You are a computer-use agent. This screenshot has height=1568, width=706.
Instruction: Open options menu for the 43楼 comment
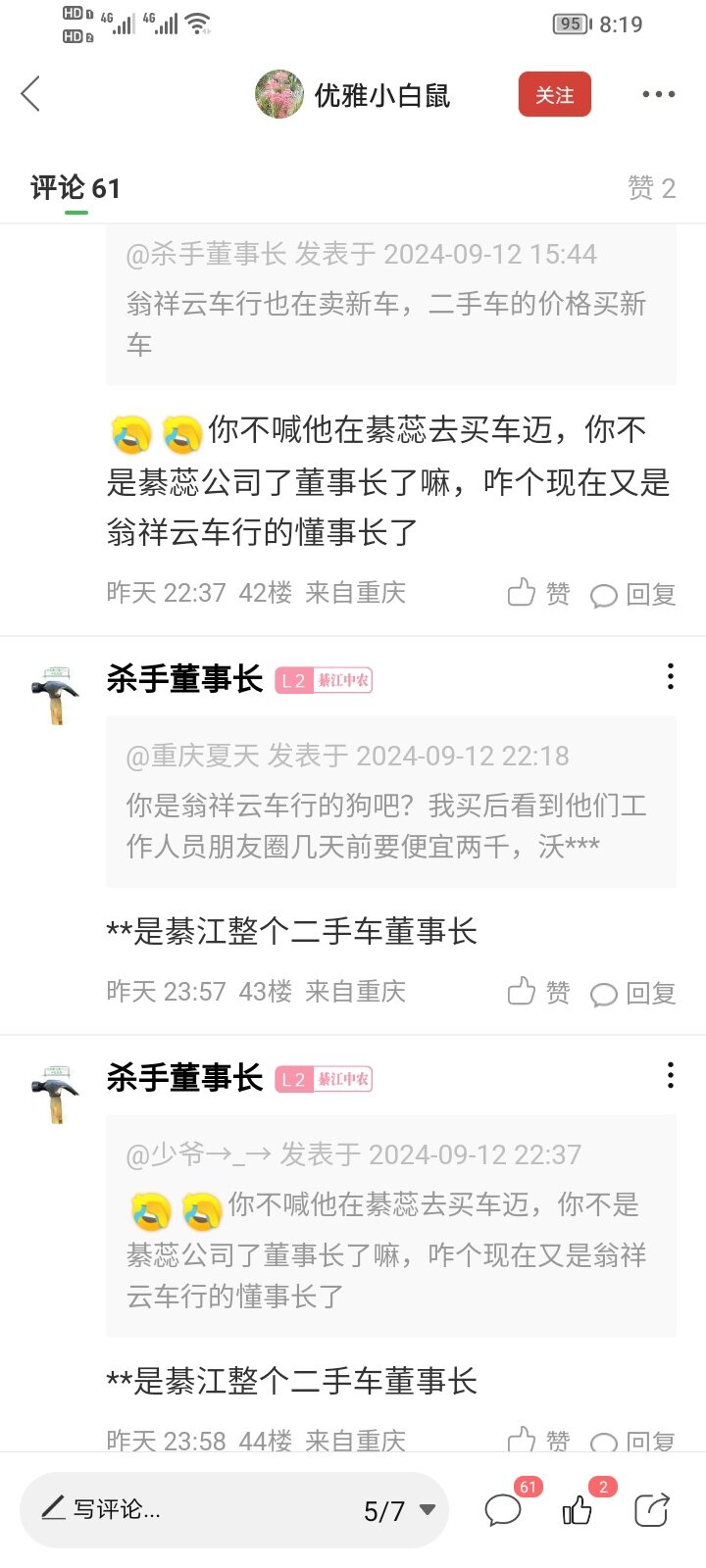pos(670,676)
